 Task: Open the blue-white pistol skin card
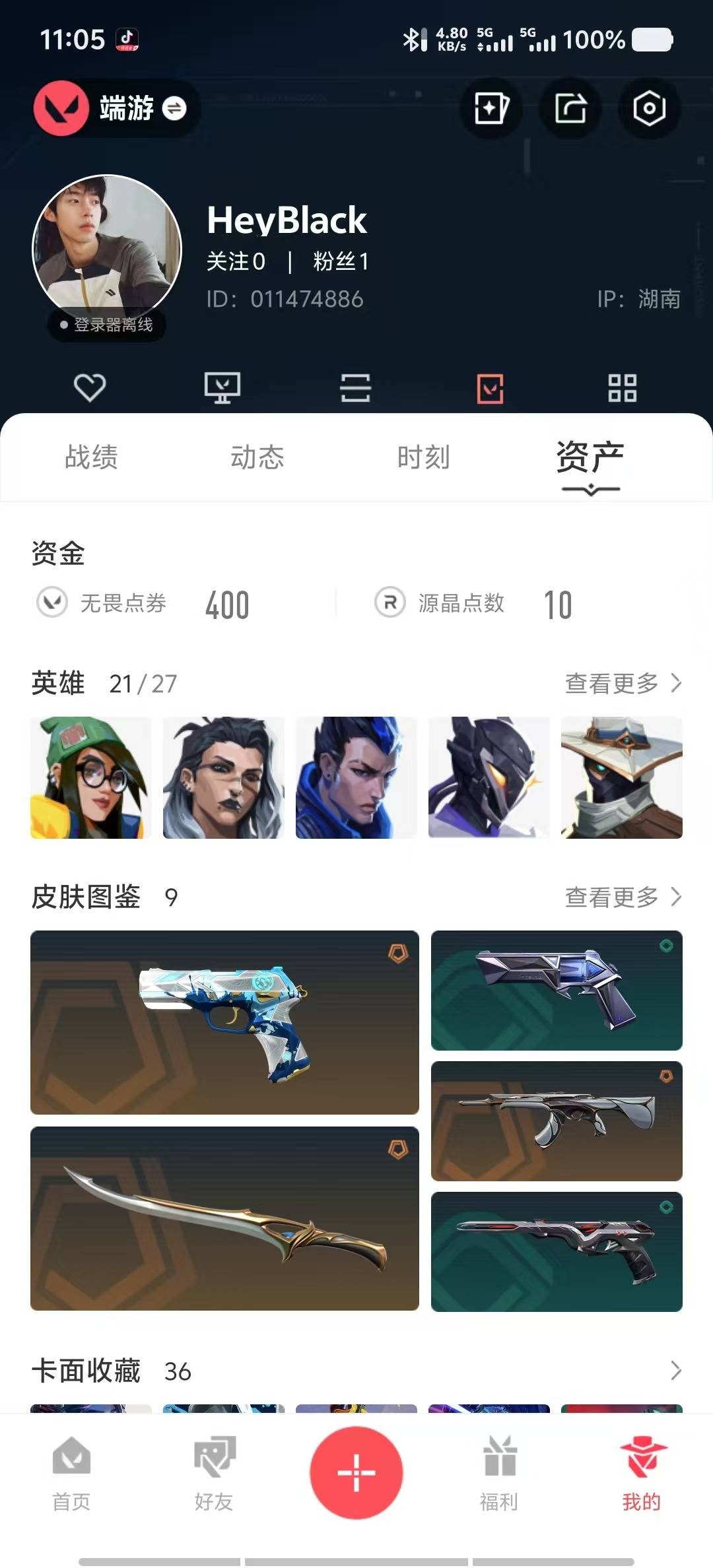[224, 1022]
